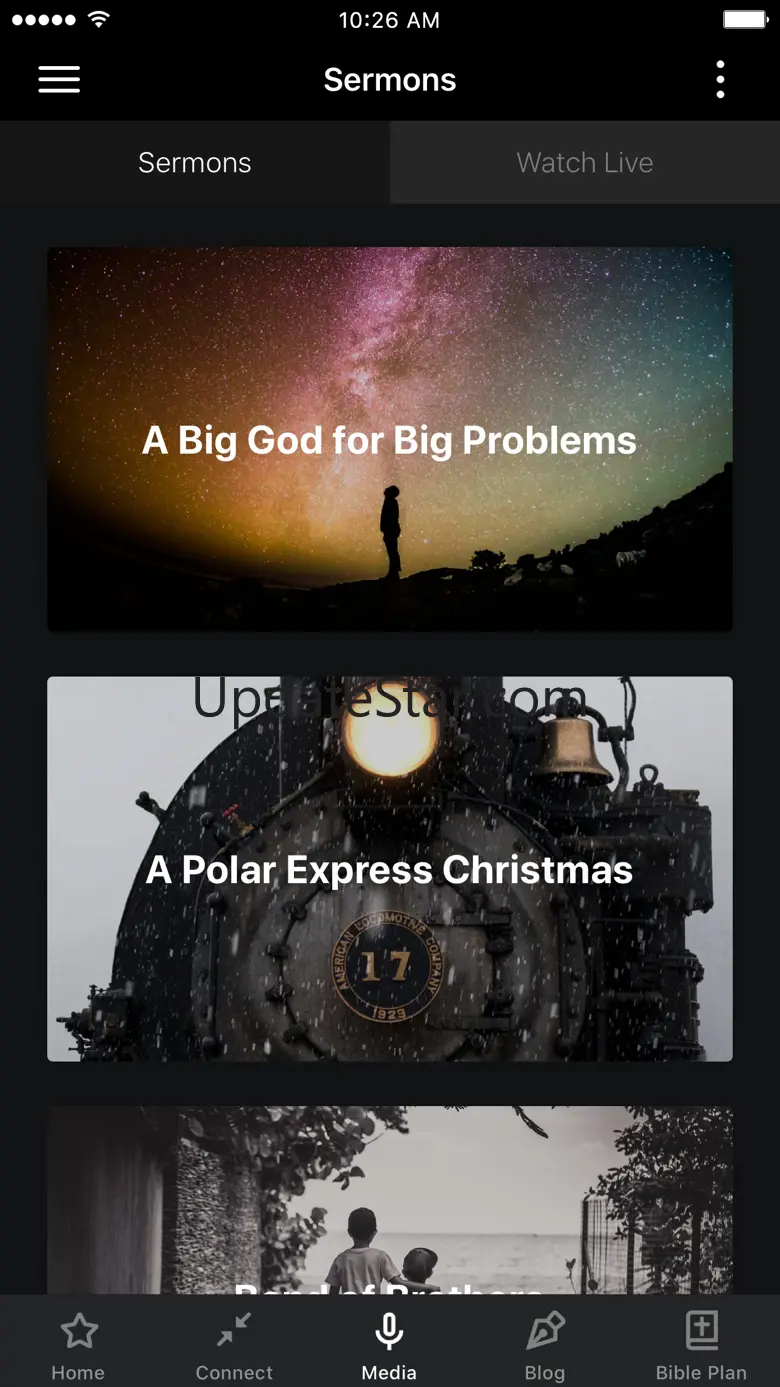The image size is (780, 1387).
Task: Open the hamburger drawer menu
Action: (x=59, y=80)
